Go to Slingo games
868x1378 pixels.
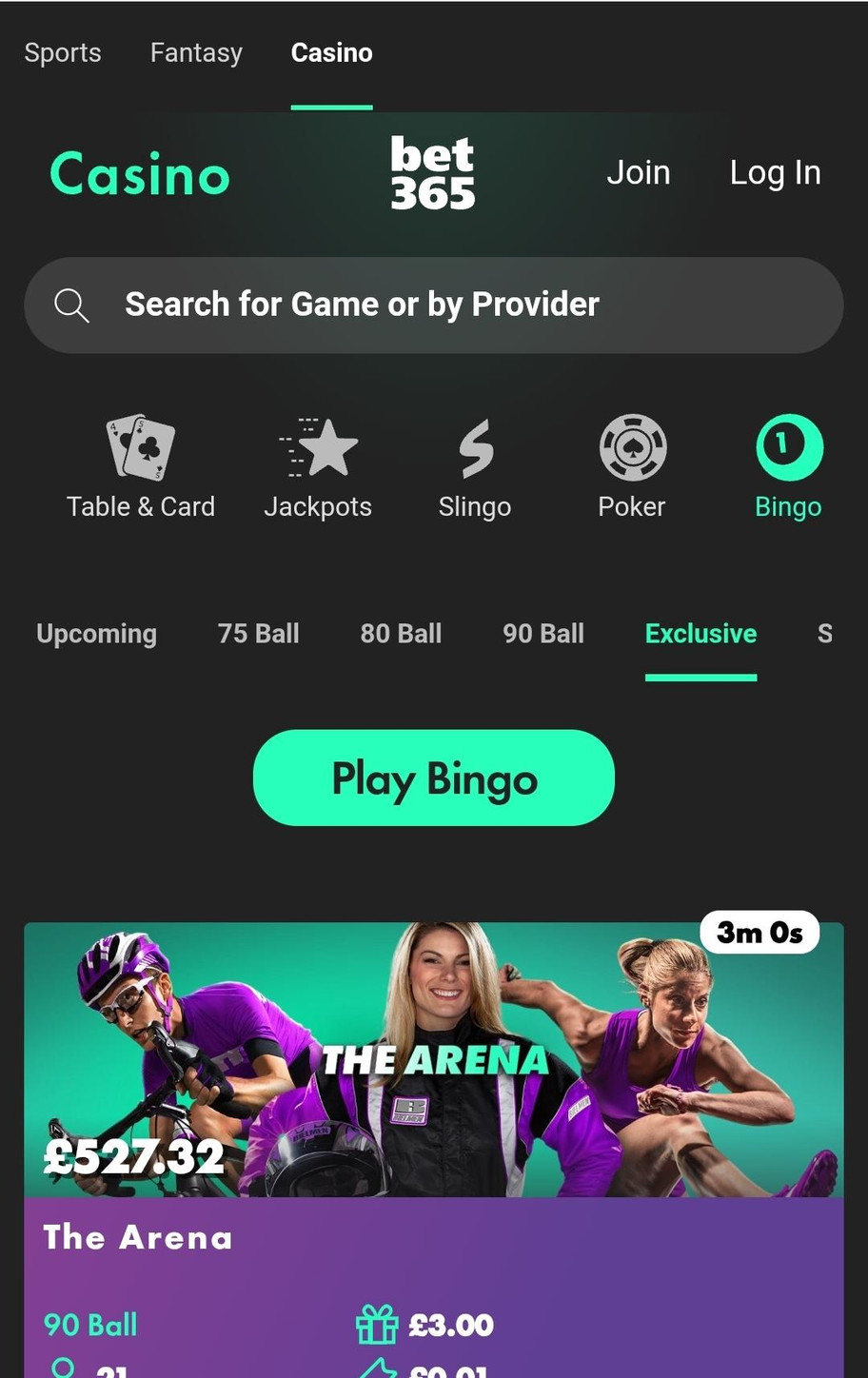point(475,467)
